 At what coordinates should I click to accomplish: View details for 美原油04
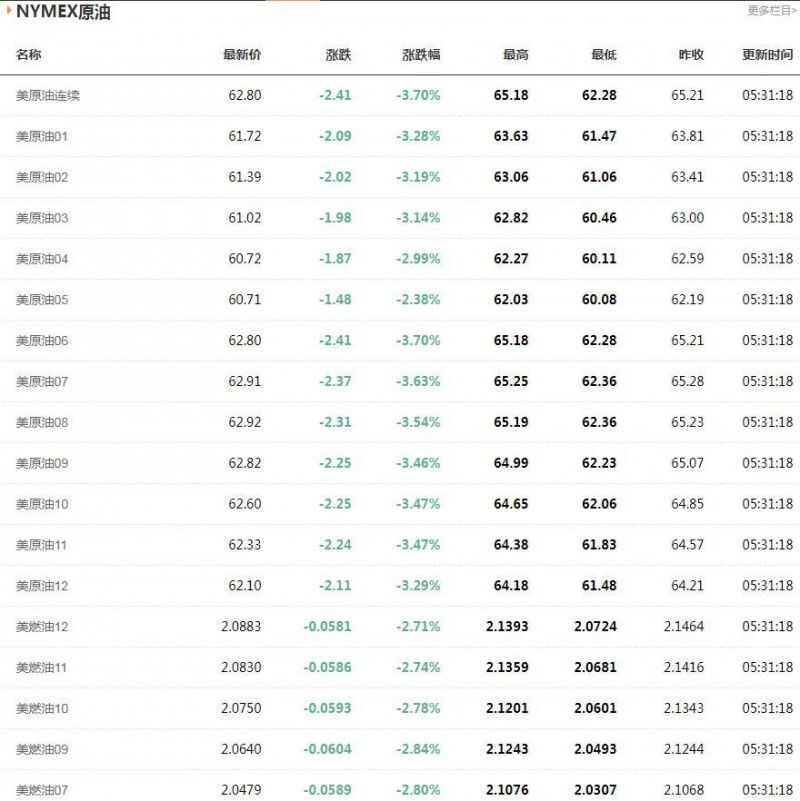pyautogui.click(x=42, y=259)
